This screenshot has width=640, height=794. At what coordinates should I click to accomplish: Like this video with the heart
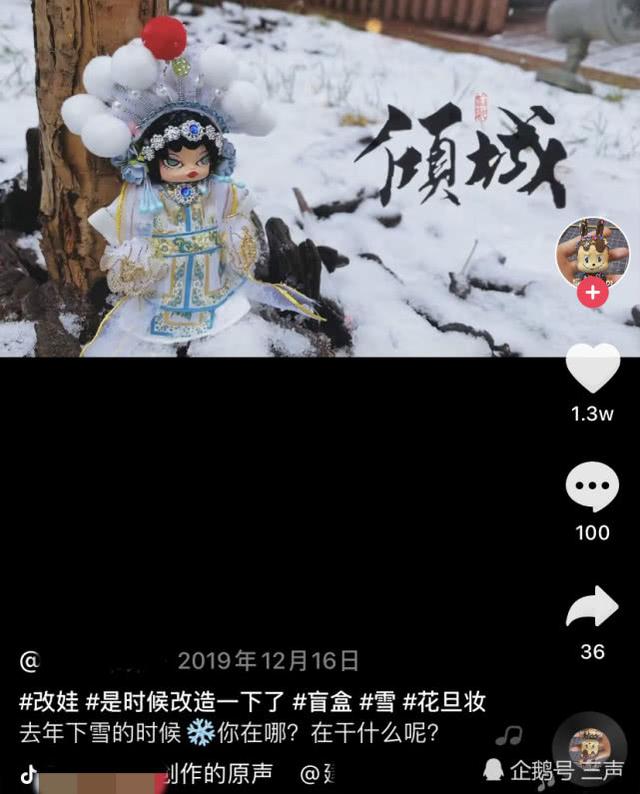click(x=592, y=367)
